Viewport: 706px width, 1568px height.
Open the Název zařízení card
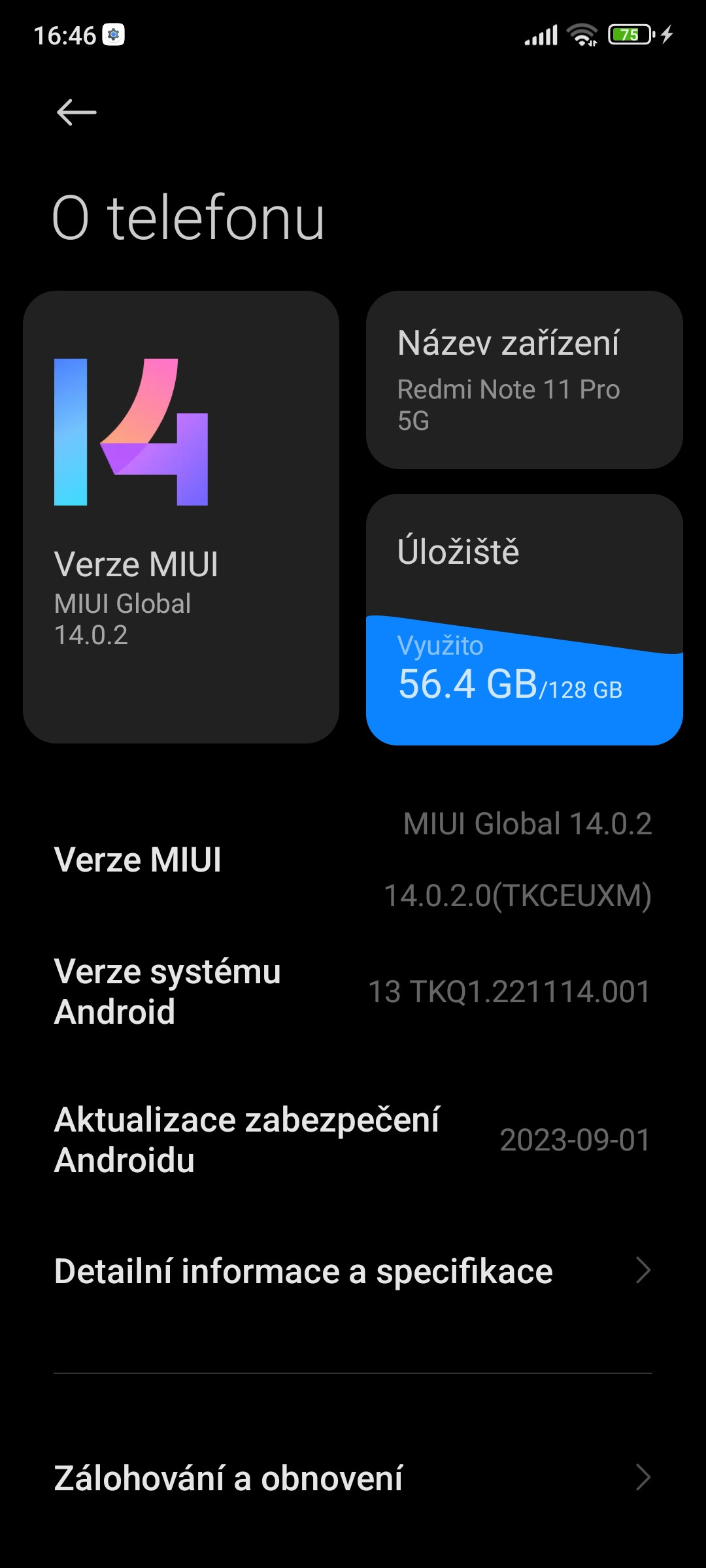pos(524,380)
